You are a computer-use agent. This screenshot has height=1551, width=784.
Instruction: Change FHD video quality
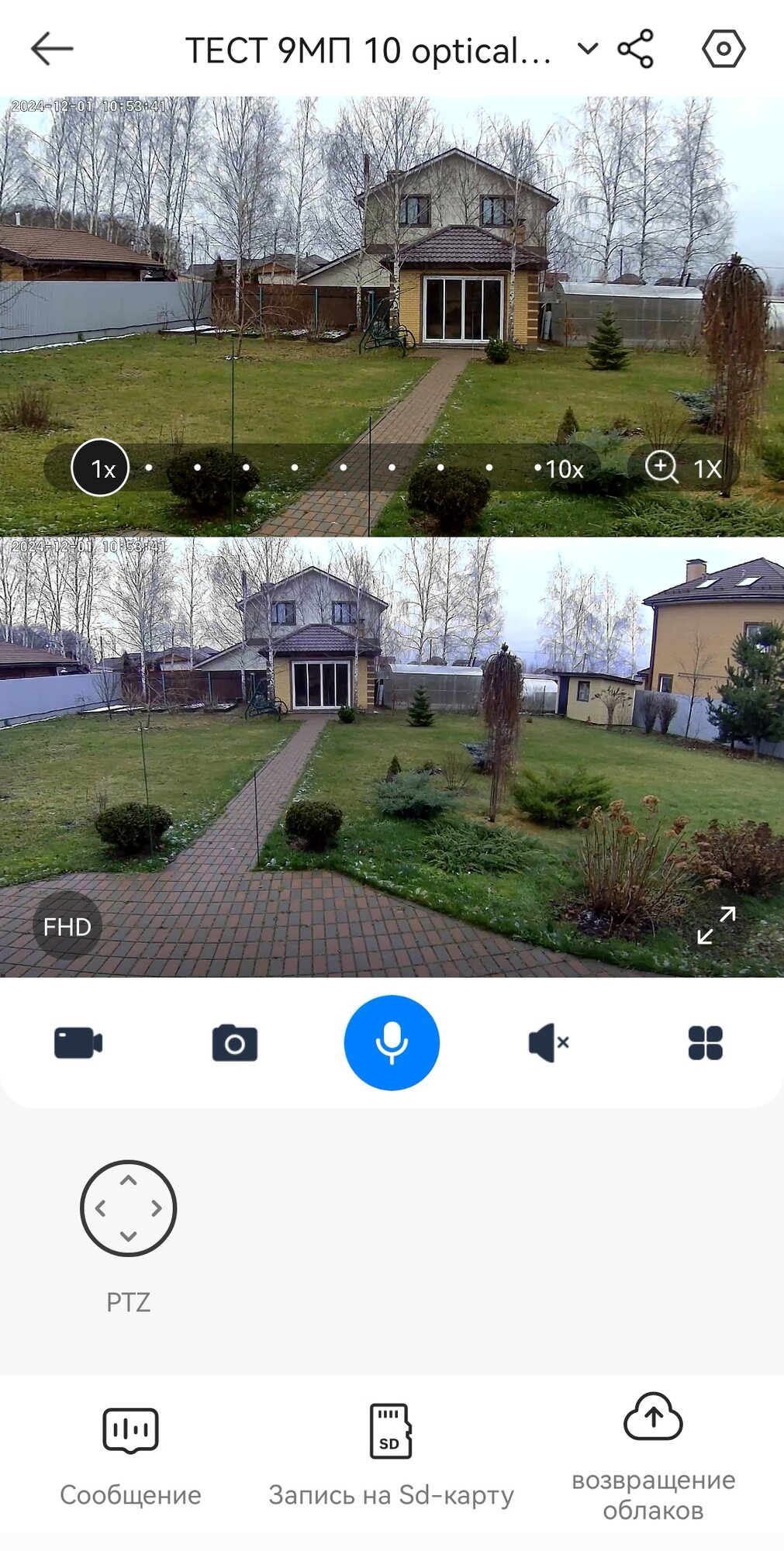click(x=67, y=926)
